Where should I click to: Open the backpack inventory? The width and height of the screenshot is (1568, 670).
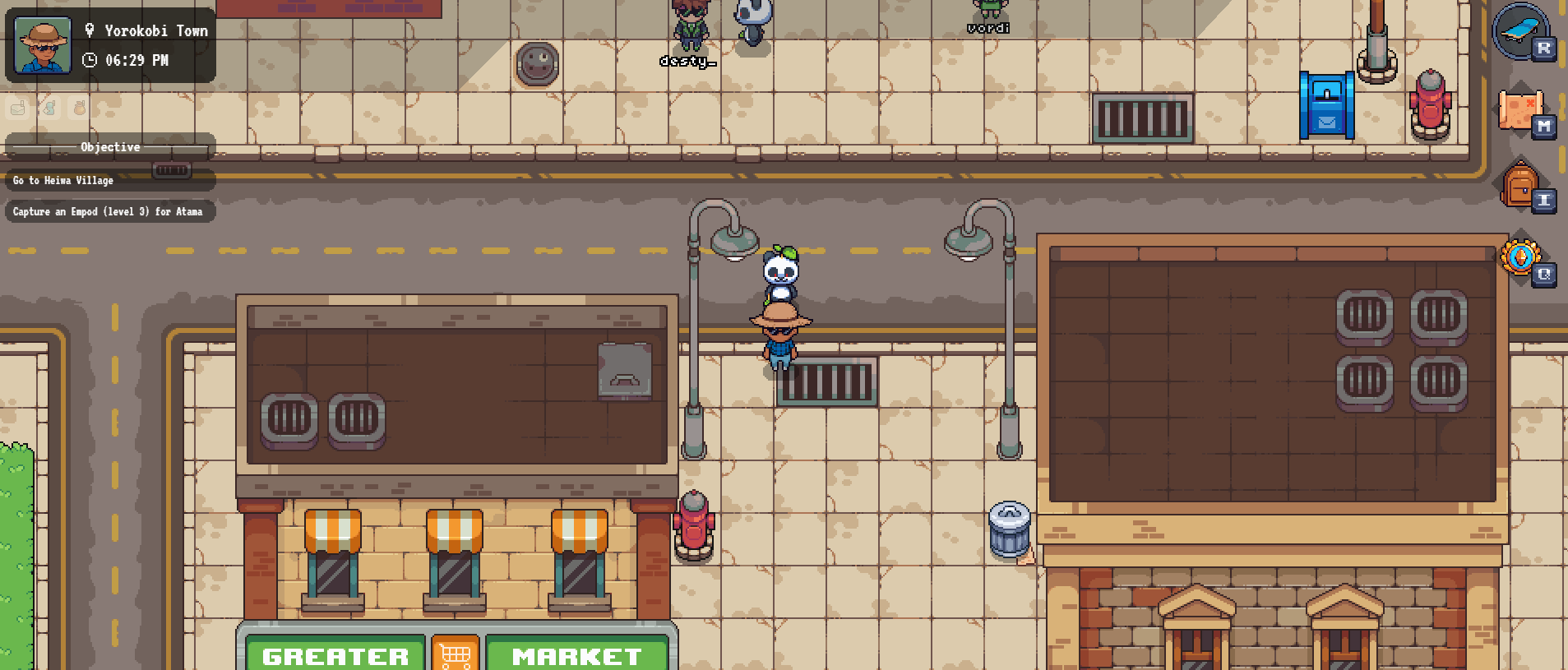(1519, 185)
